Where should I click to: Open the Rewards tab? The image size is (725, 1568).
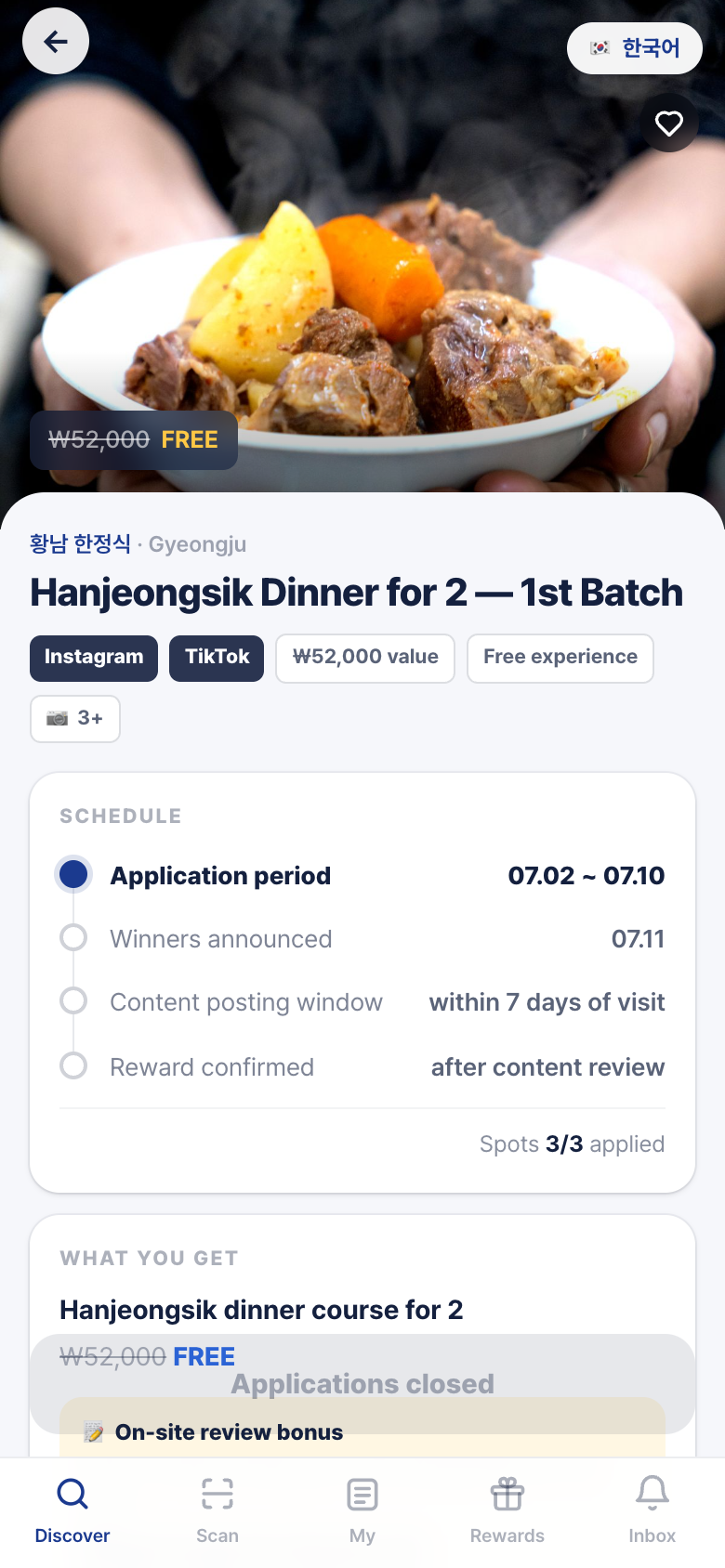point(507,1510)
